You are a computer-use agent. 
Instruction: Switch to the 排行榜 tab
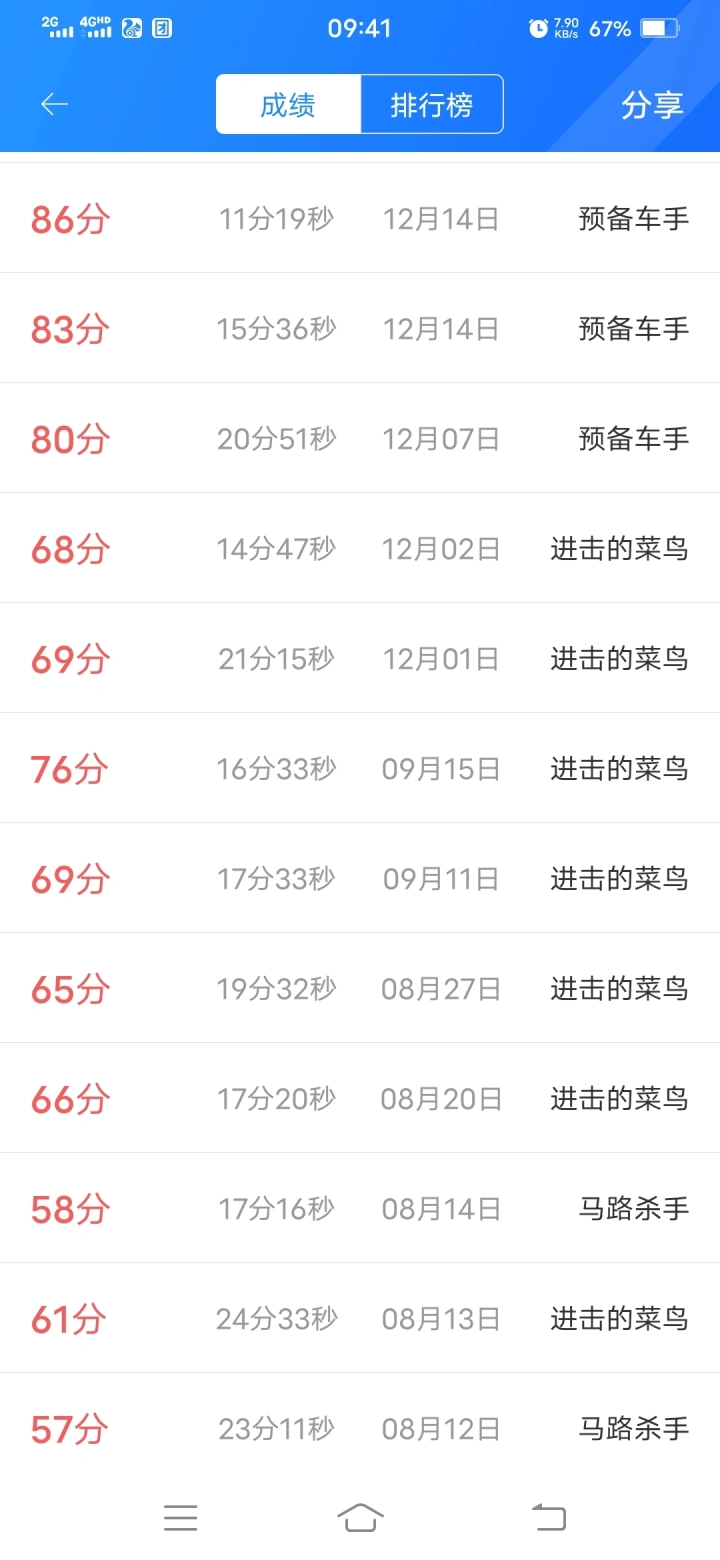pos(432,104)
